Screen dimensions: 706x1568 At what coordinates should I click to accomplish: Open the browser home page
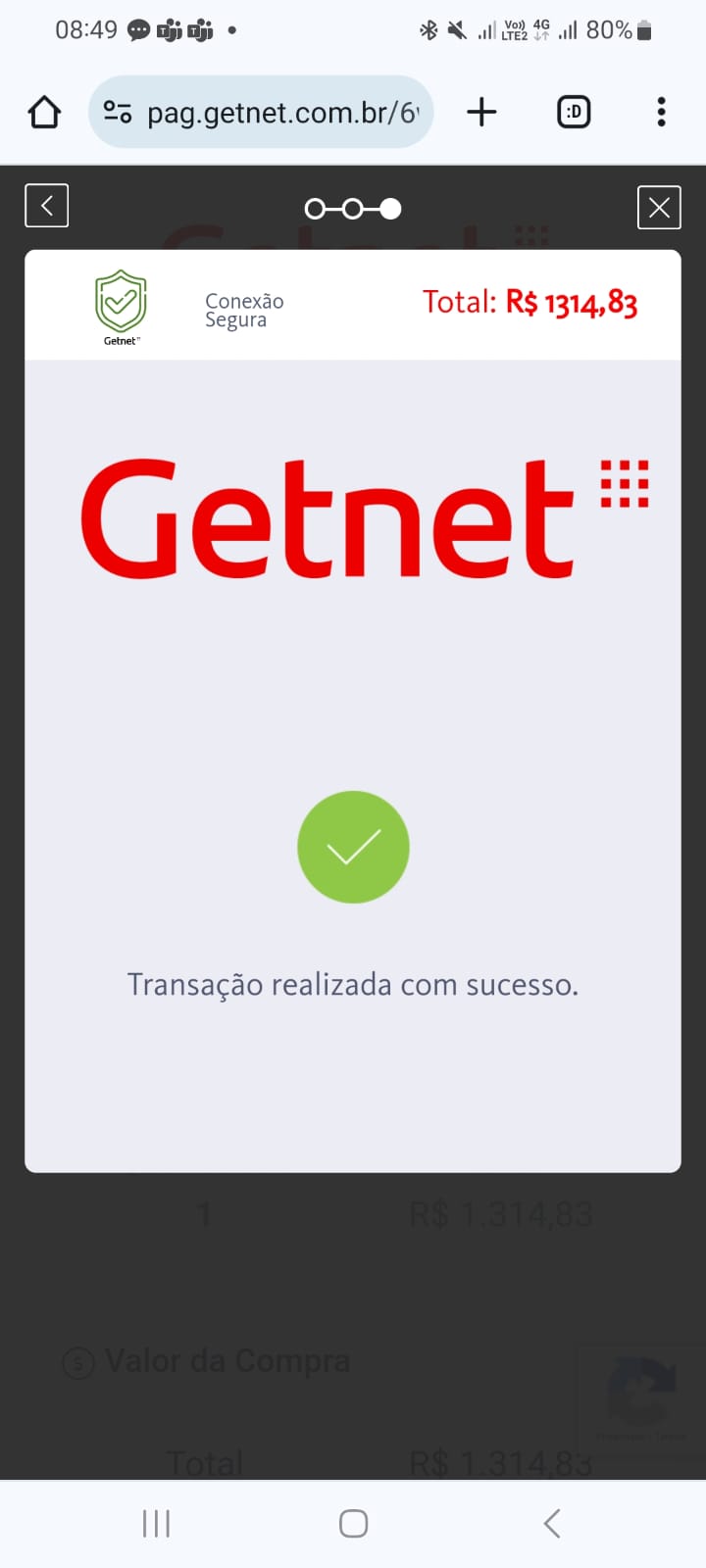(x=44, y=113)
